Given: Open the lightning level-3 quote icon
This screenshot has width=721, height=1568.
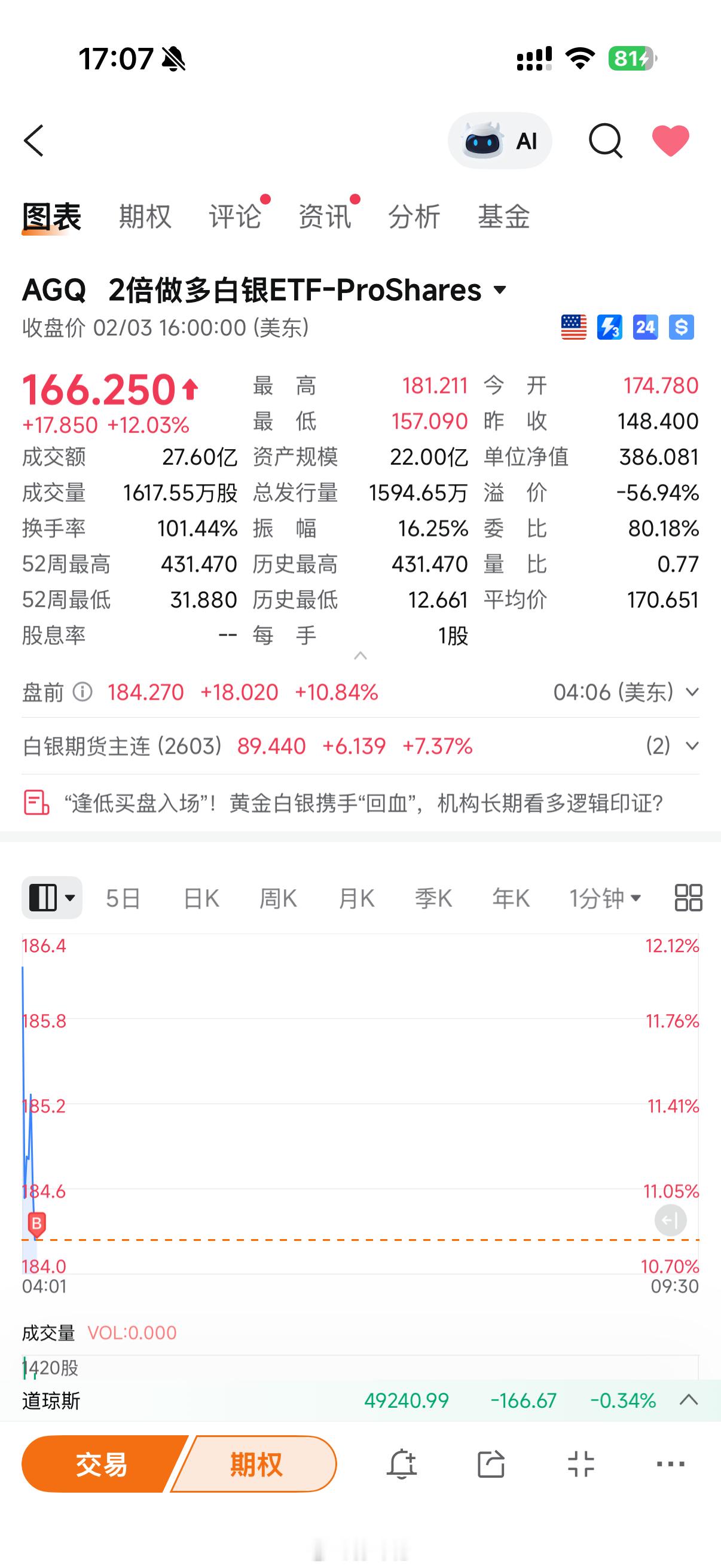Looking at the screenshot, I should coord(609,327).
